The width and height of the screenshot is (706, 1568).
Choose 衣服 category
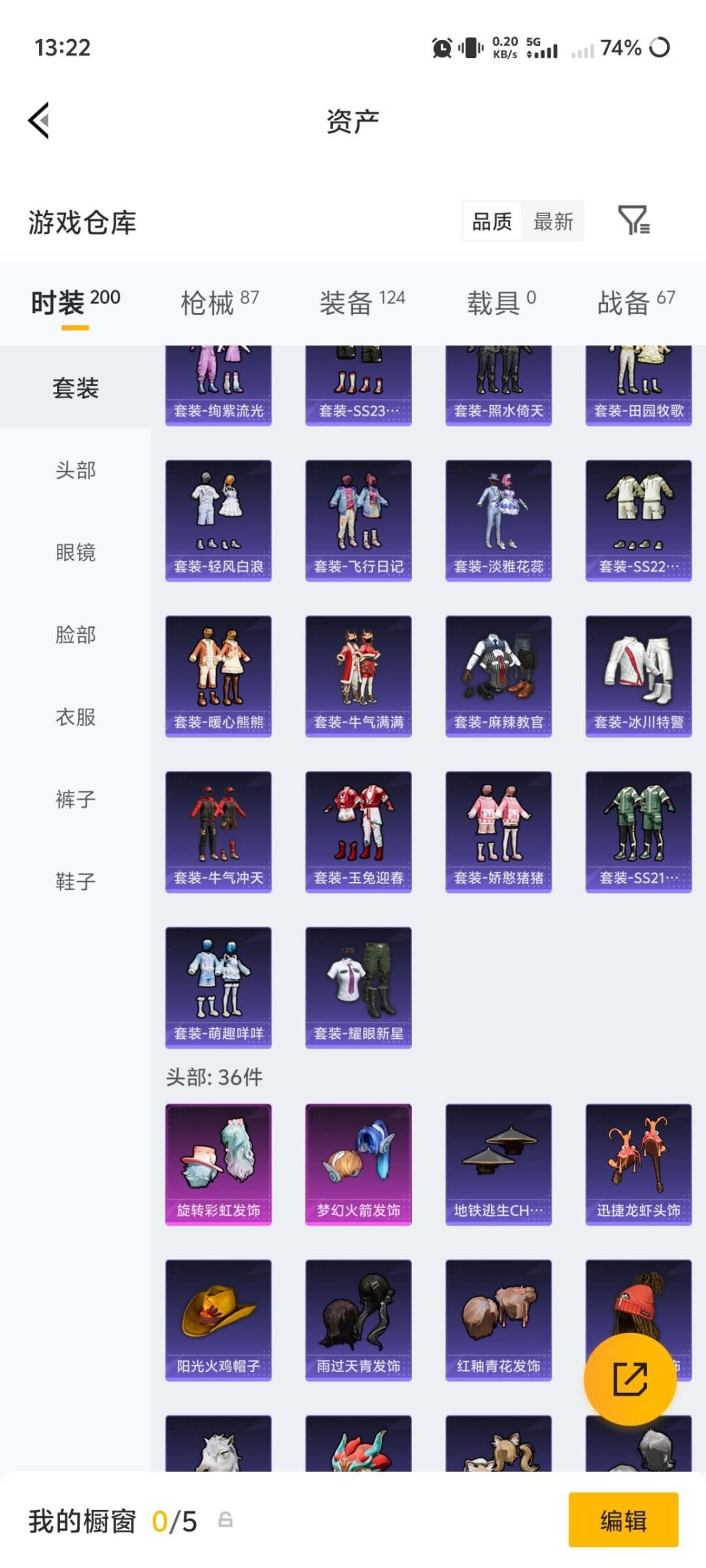(x=76, y=717)
